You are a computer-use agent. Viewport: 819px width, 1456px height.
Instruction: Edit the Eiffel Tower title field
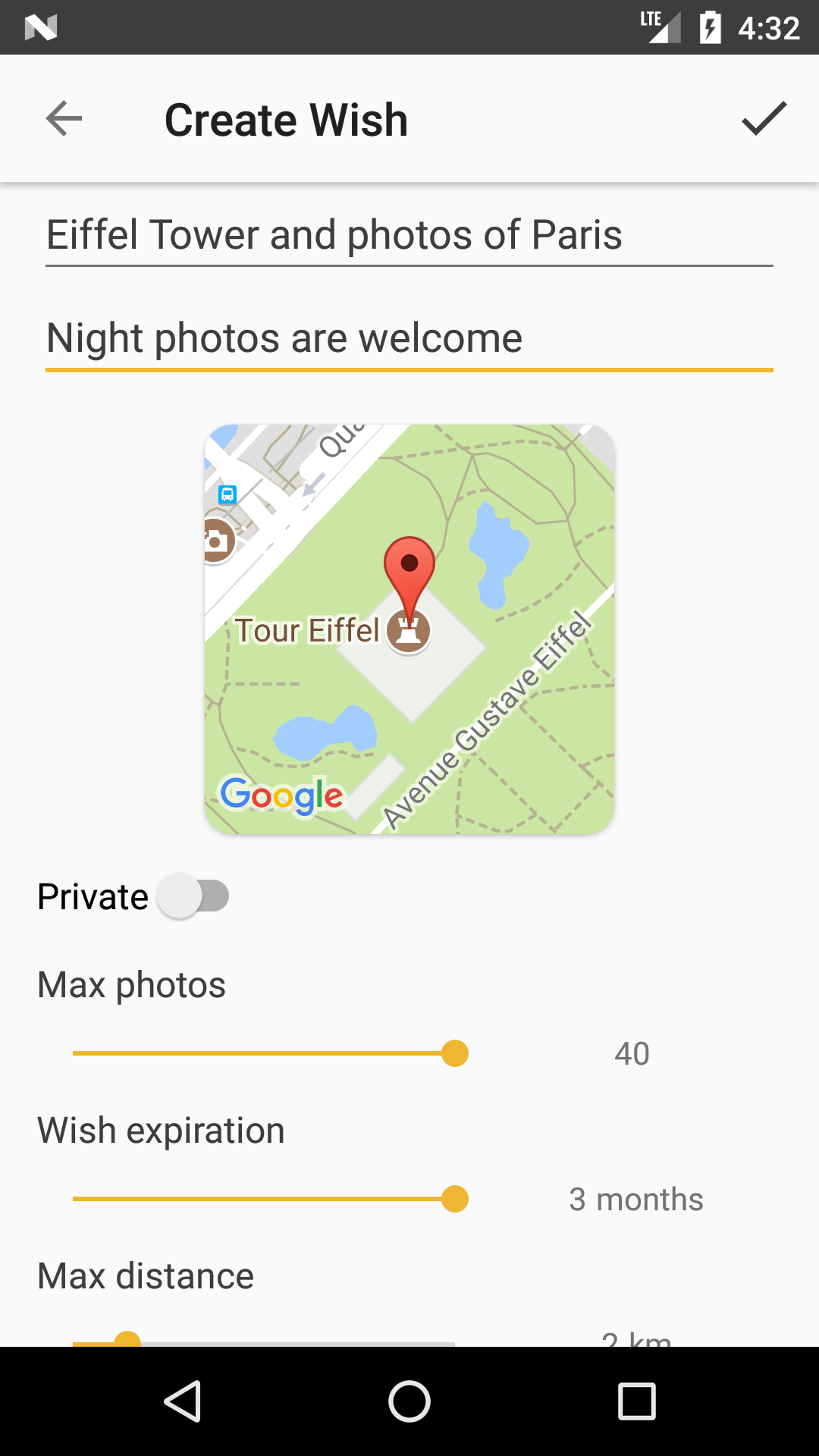pos(409,235)
